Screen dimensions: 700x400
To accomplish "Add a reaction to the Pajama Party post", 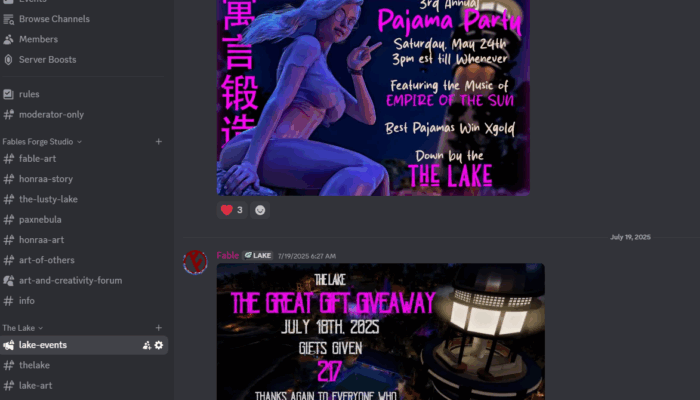I will pos(260,210).
